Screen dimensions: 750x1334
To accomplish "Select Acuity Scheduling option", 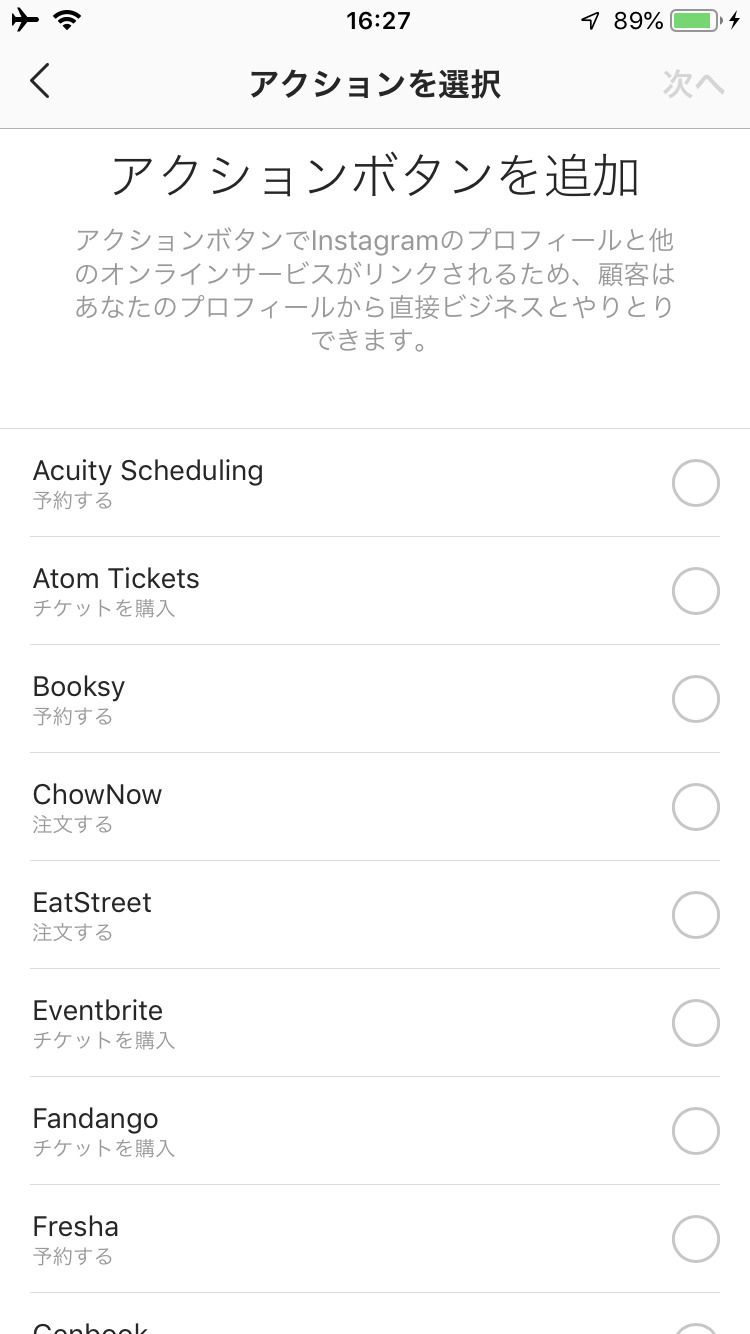I will click(375, 483).
